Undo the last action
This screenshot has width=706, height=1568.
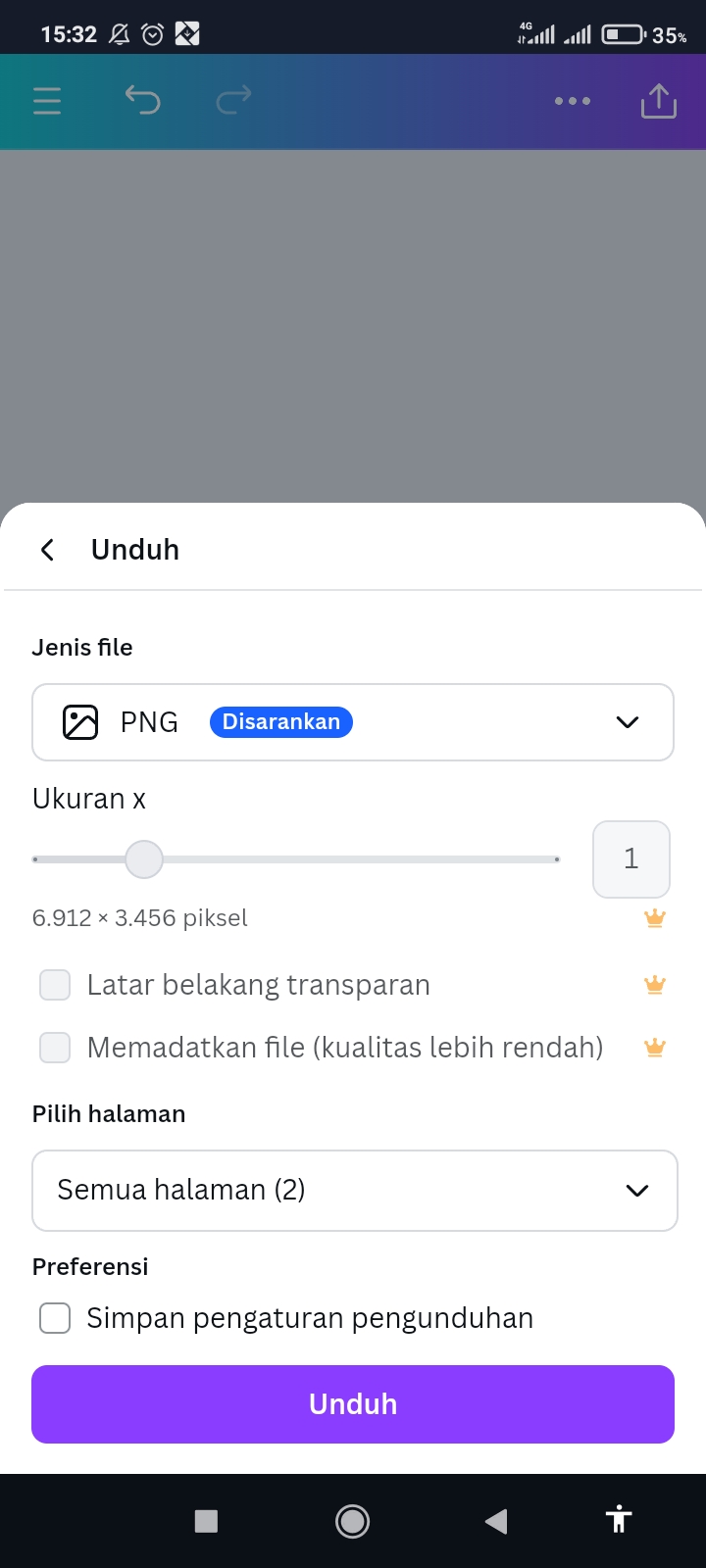click(x=142, y=100)
